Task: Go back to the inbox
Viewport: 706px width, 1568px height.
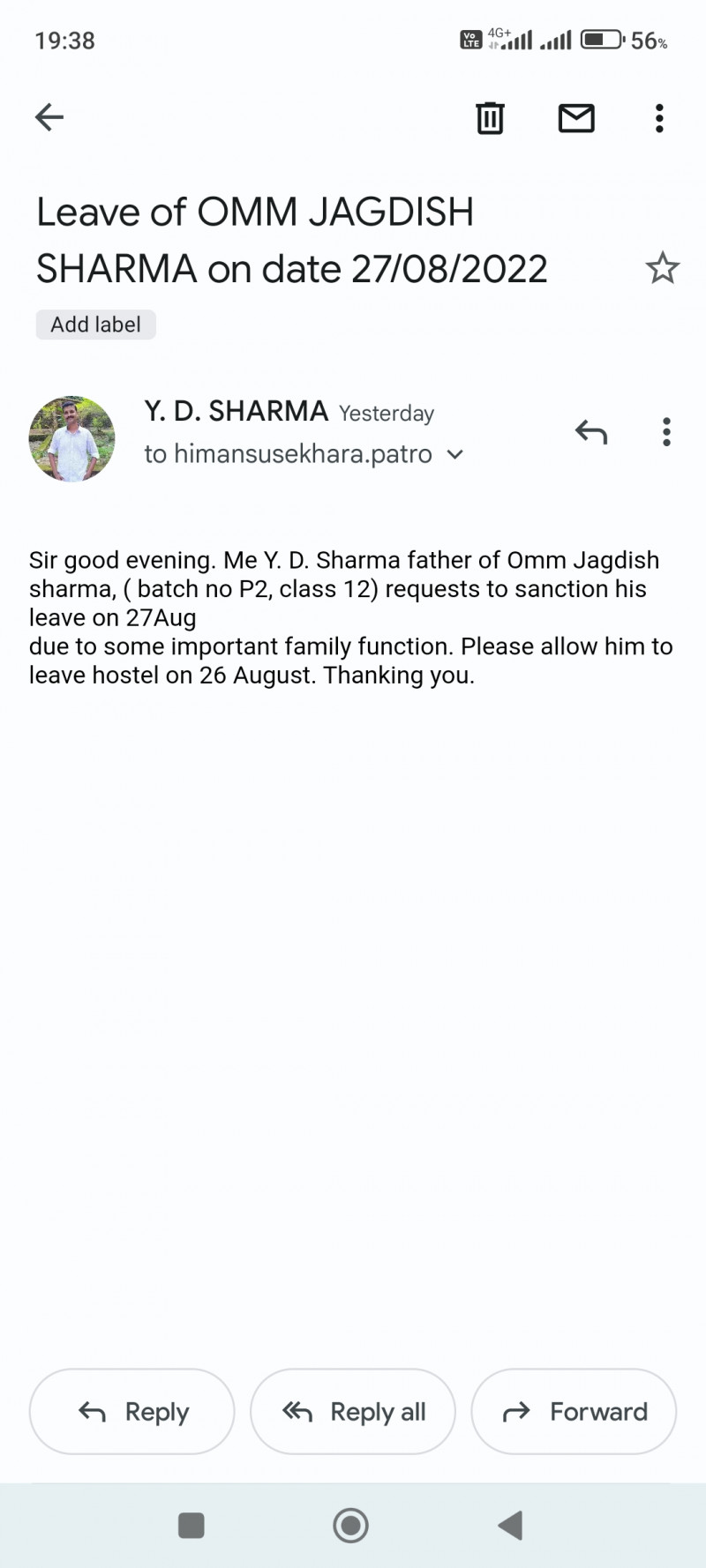Action: pos(49,117)
